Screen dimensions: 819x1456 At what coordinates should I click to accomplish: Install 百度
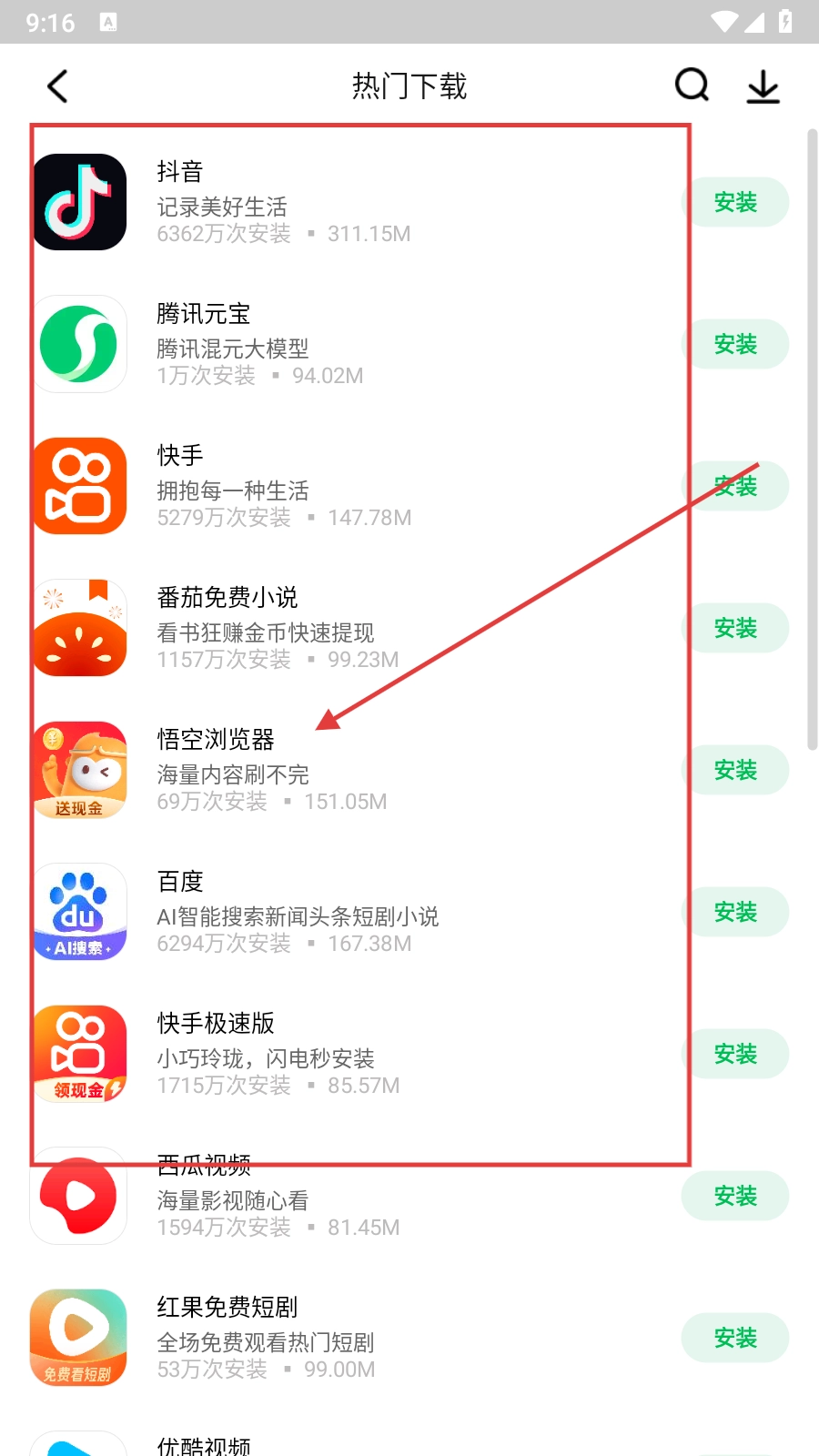pyautogui.click(x=735, y=912)
